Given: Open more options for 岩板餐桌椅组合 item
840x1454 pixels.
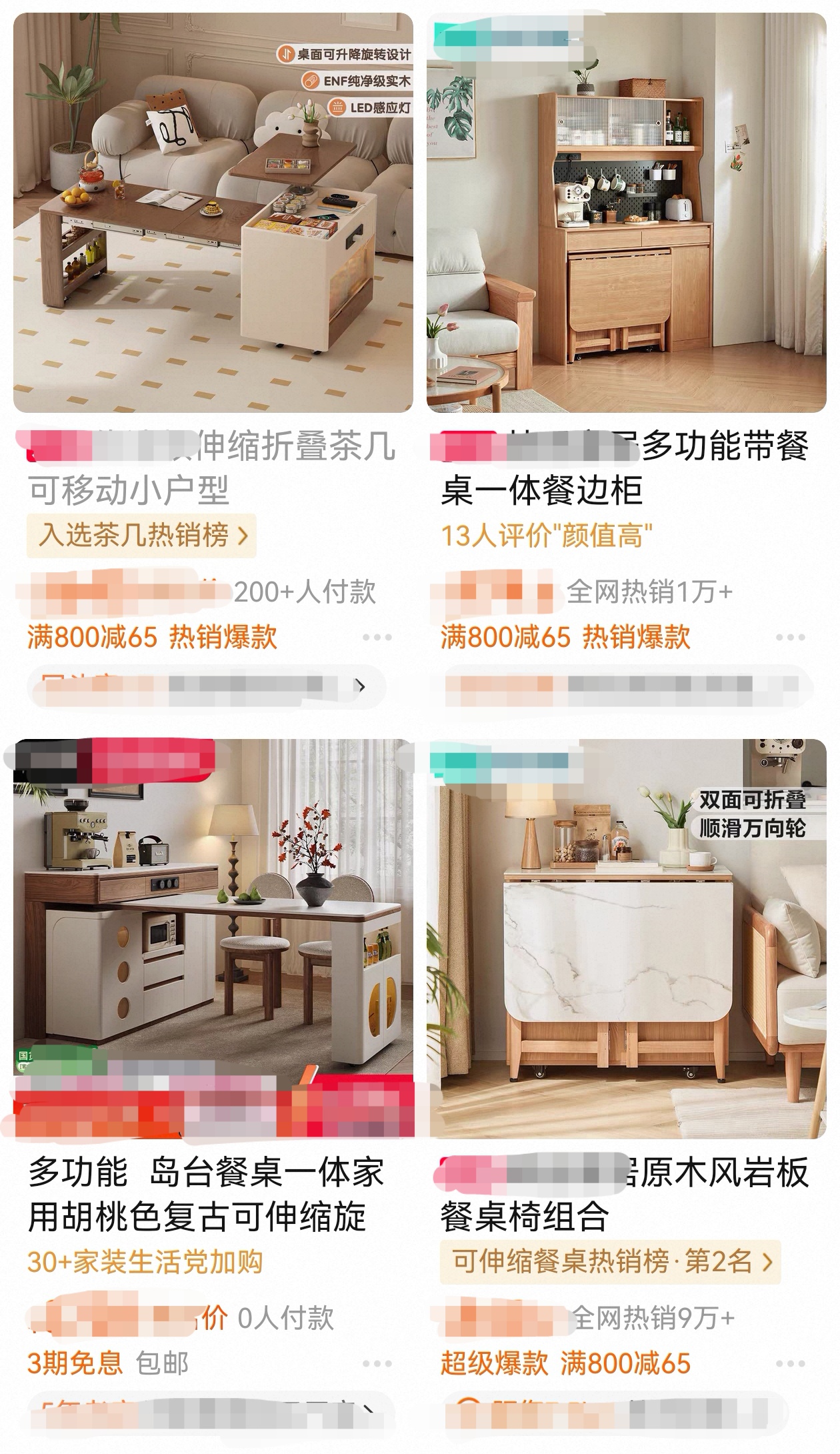Looking at the screenshot, I should click(790, 1363).
